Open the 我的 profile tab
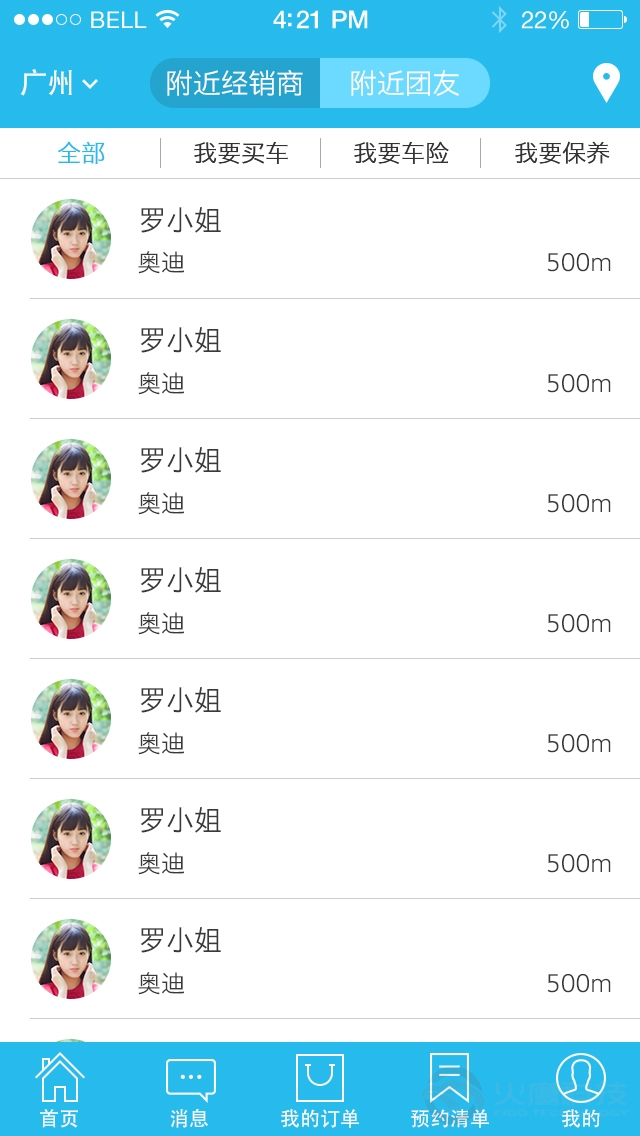Image resolution: width=640 pixels, height=1136 pixels. click(581, 1090)
